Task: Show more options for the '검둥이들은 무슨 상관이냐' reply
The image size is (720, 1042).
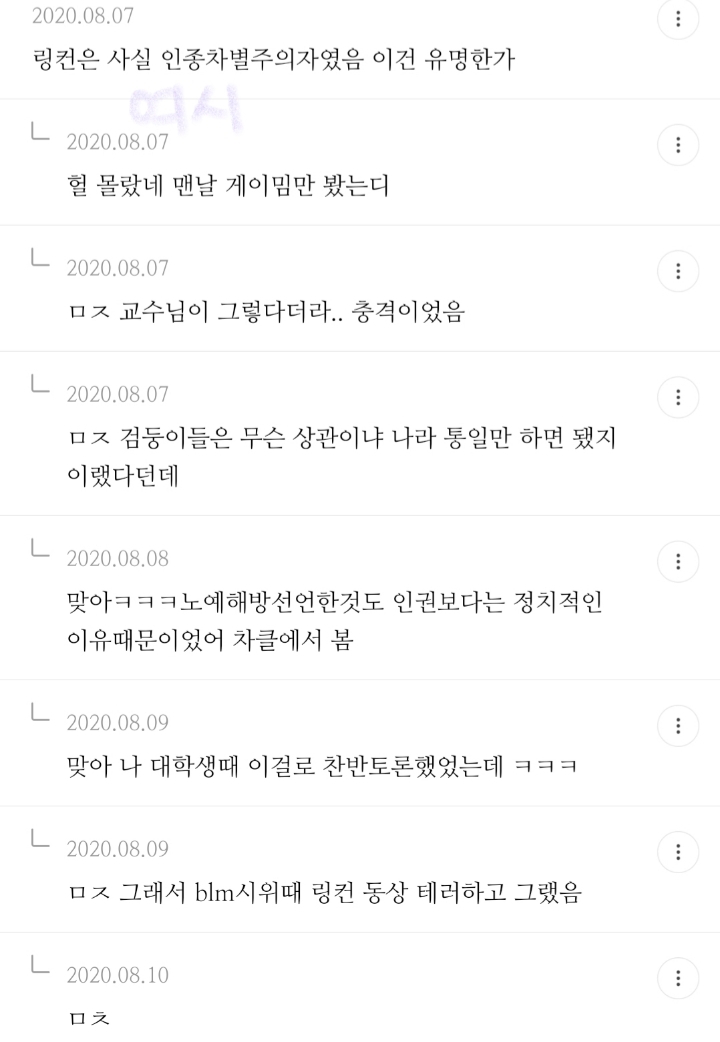Action: pos(680,397)
